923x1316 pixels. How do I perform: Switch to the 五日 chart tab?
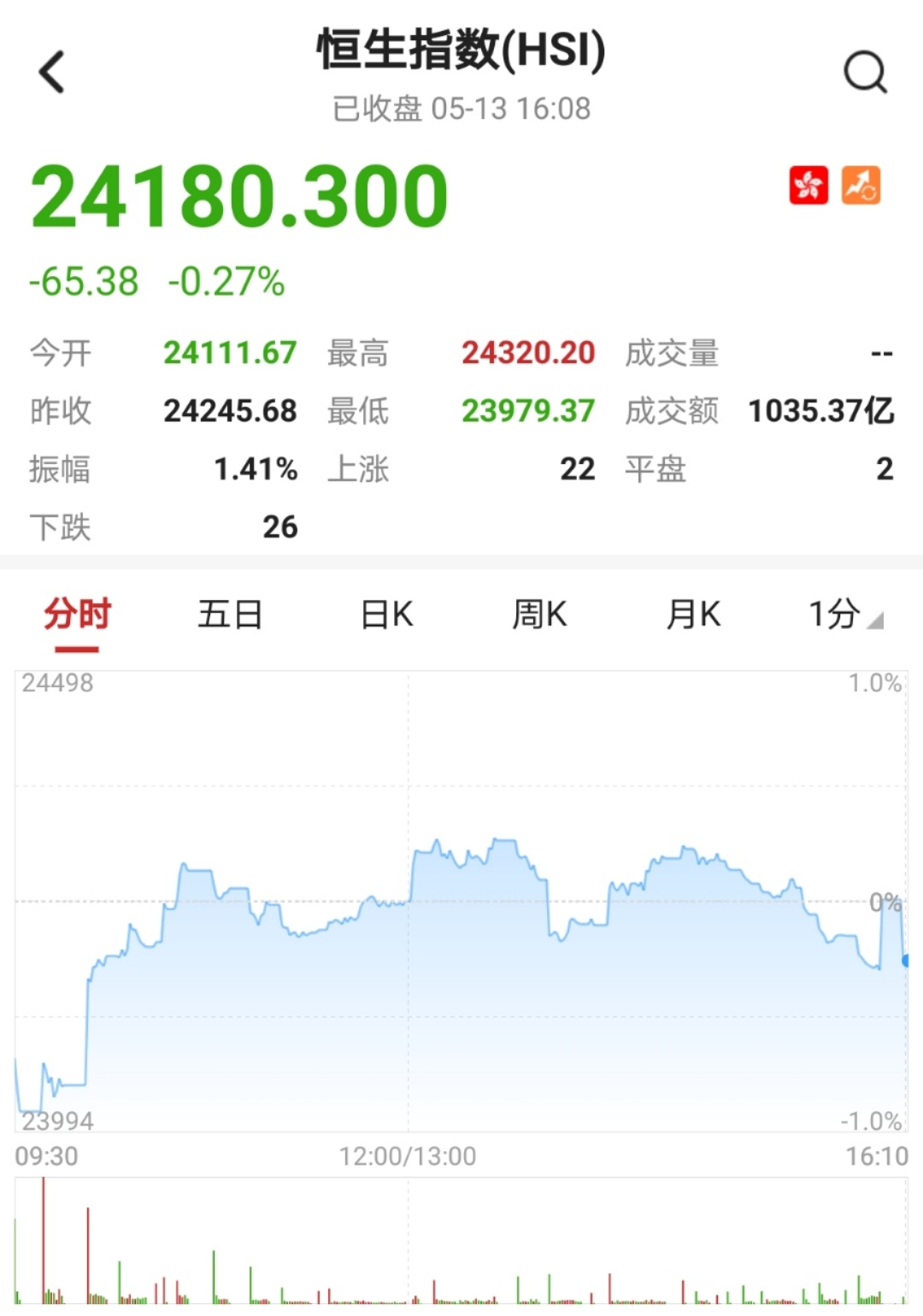[230, 614]
